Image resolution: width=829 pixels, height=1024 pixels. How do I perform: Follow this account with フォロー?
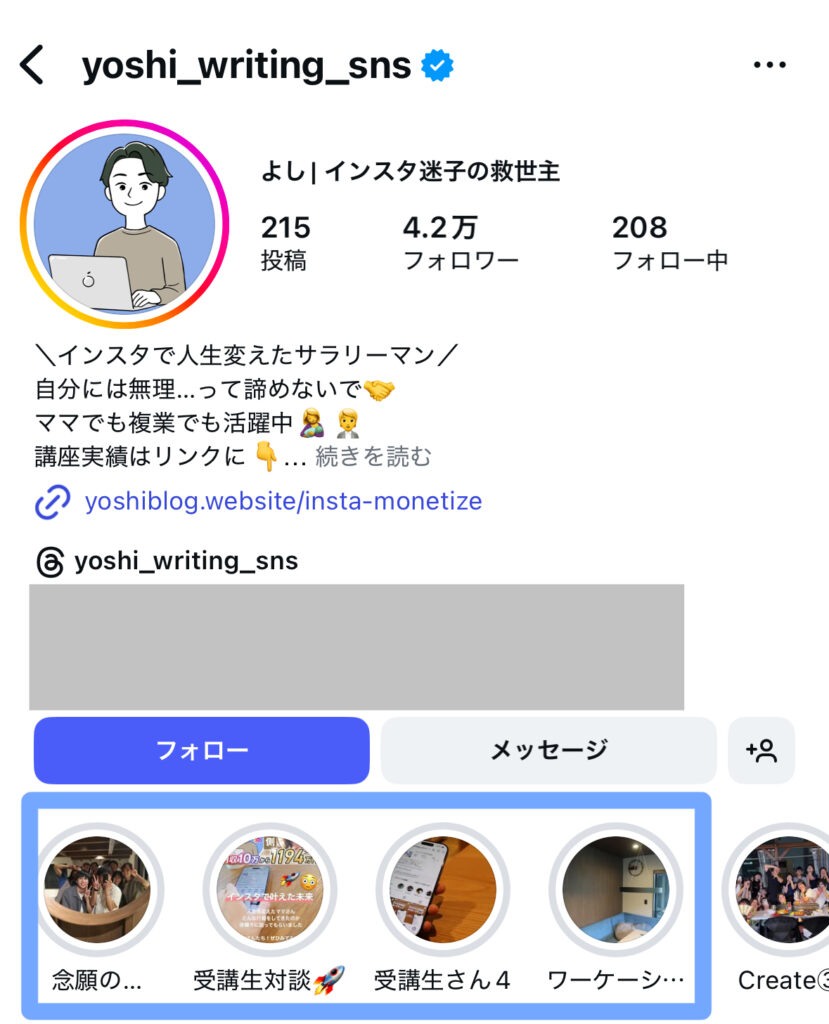201,750
